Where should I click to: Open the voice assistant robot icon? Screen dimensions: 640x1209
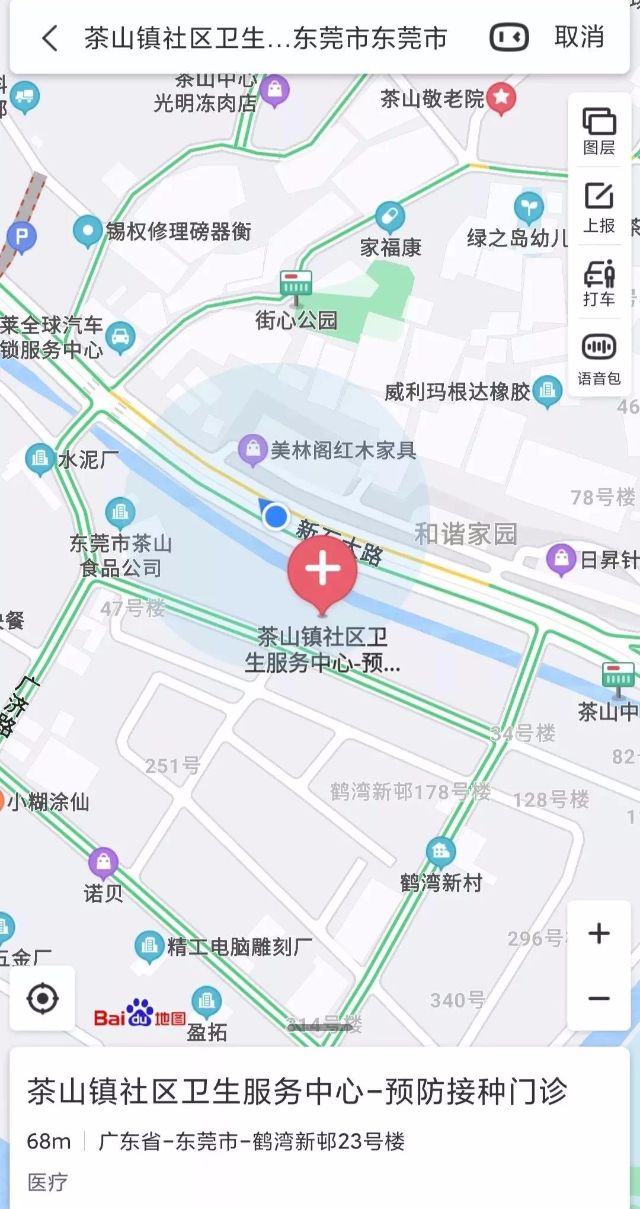pos(509,38)
